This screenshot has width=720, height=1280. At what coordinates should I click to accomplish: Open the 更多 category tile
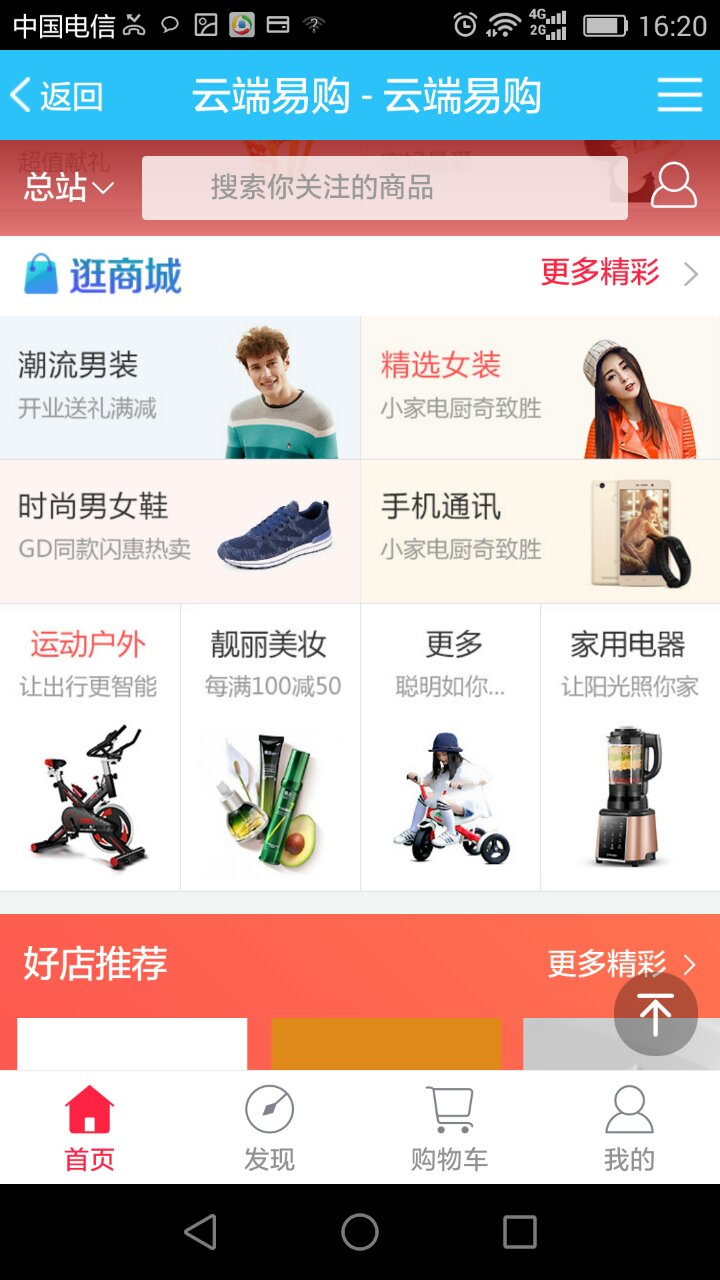coord(450,746)
